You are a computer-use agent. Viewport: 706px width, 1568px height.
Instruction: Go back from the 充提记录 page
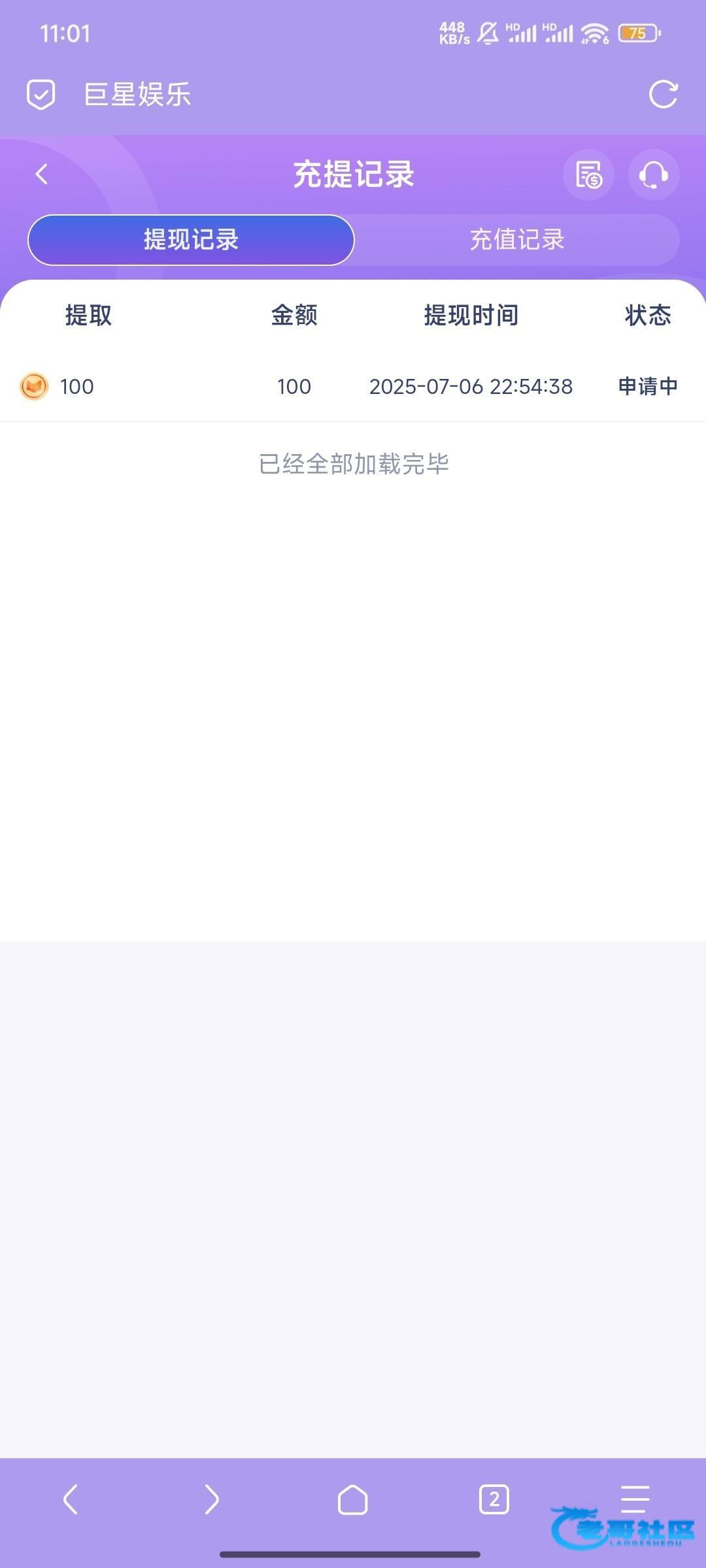click(42, 174)
